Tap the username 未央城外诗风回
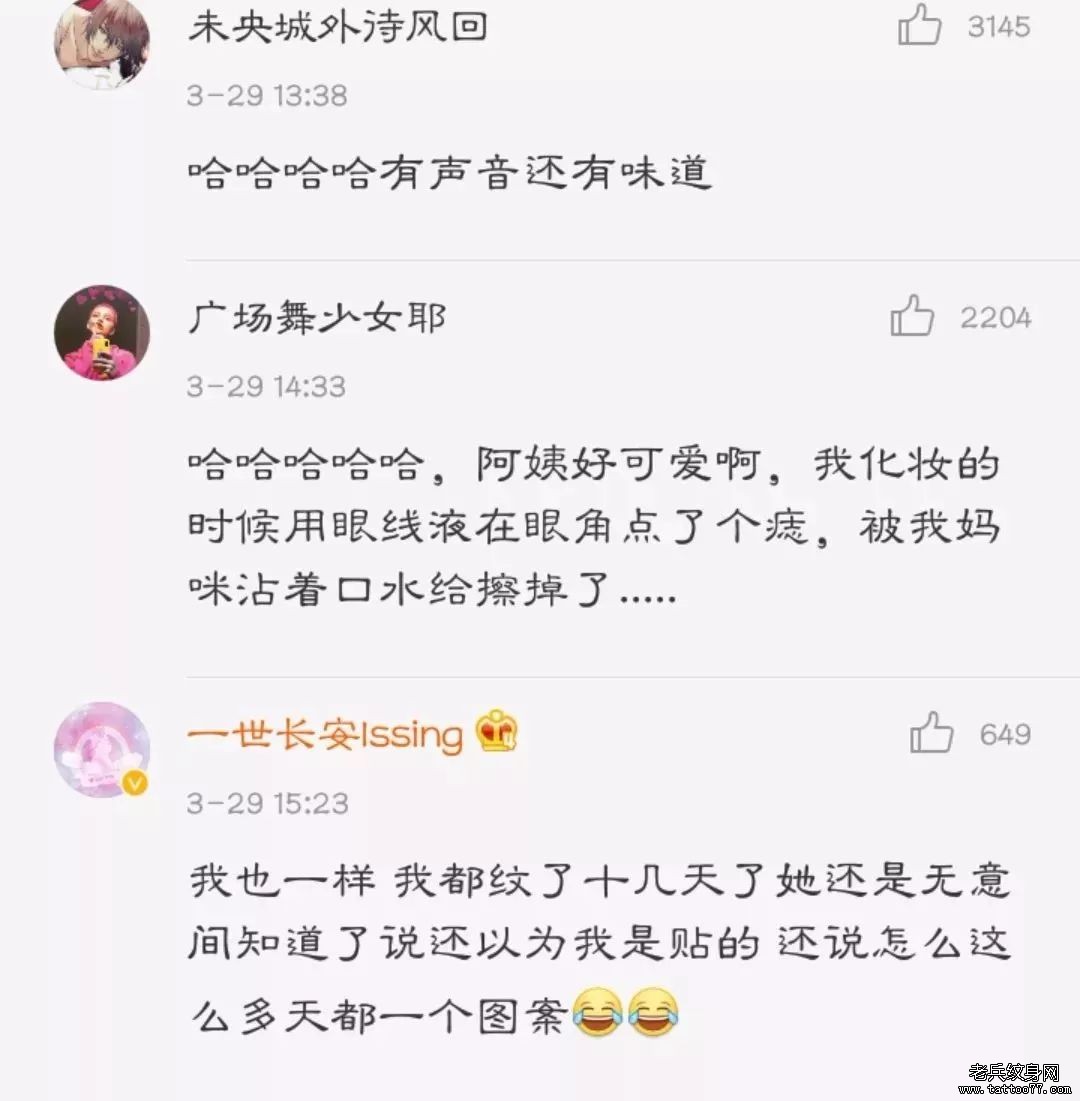This screenshot has height=1101, width=1080. [x=337, y=27]
